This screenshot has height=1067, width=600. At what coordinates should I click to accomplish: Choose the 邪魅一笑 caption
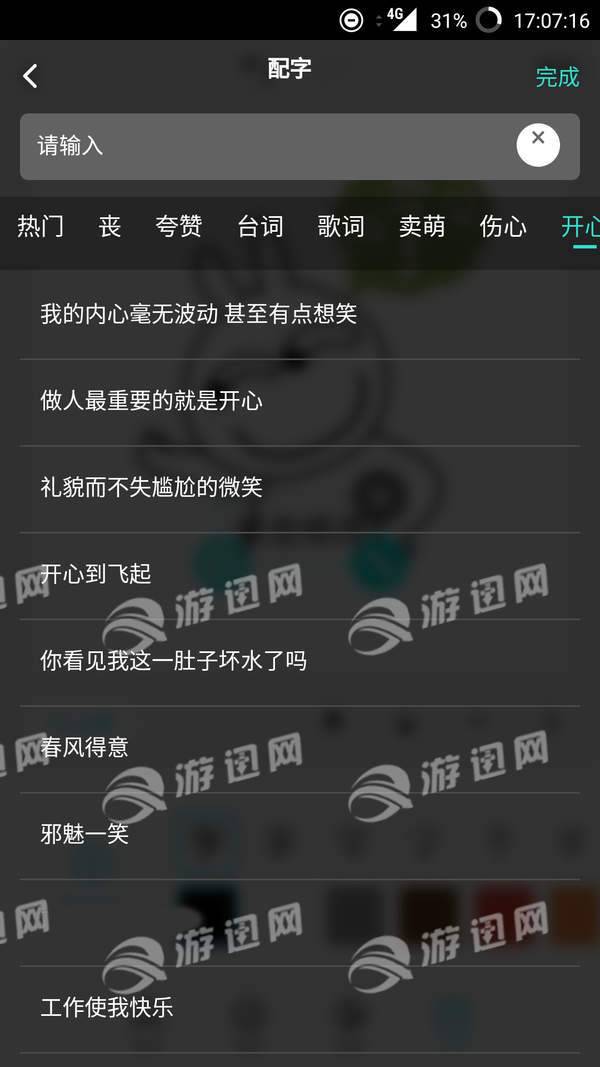pyautogui.click(x=85, y=834)
